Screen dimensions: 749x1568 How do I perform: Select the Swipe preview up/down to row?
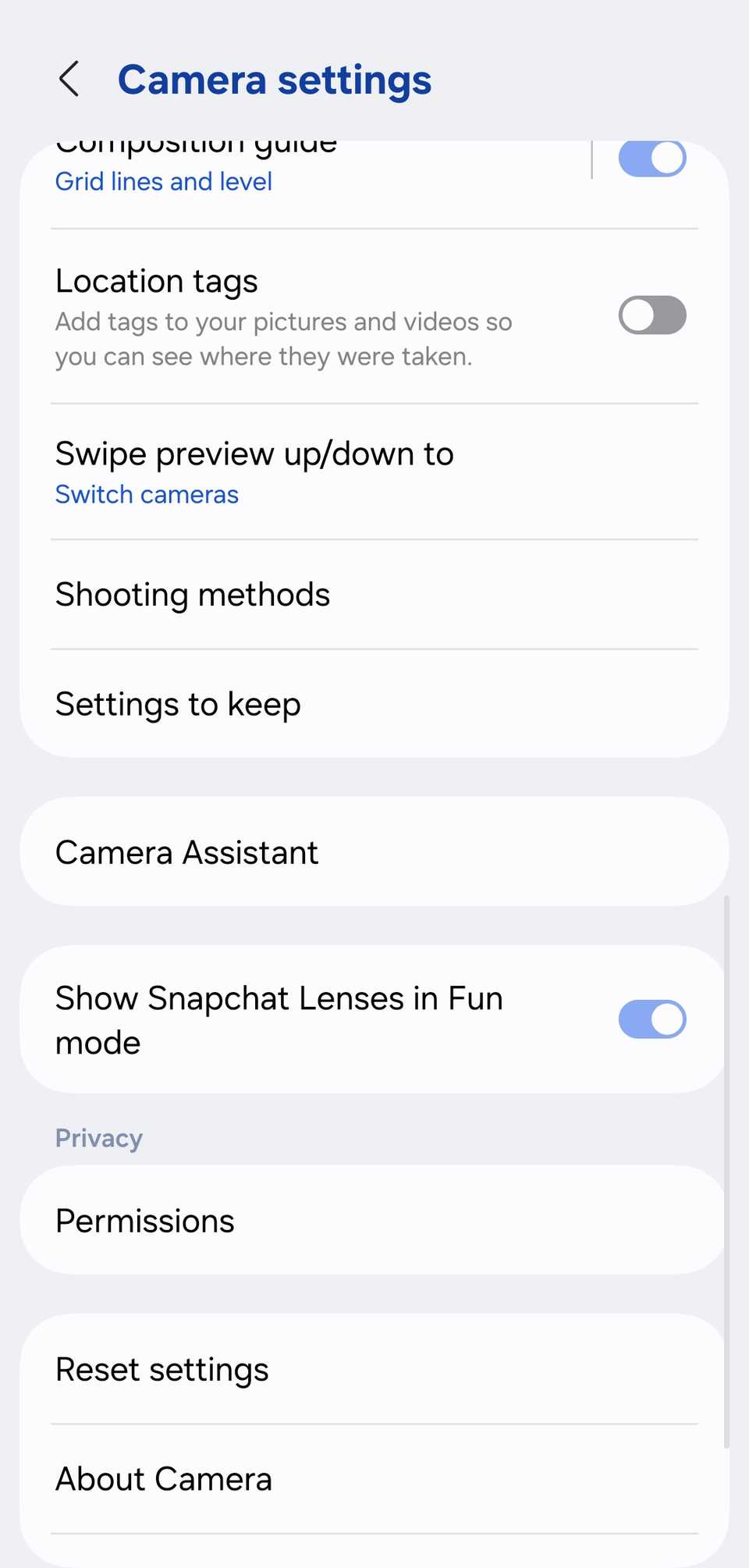click(254, 453)
